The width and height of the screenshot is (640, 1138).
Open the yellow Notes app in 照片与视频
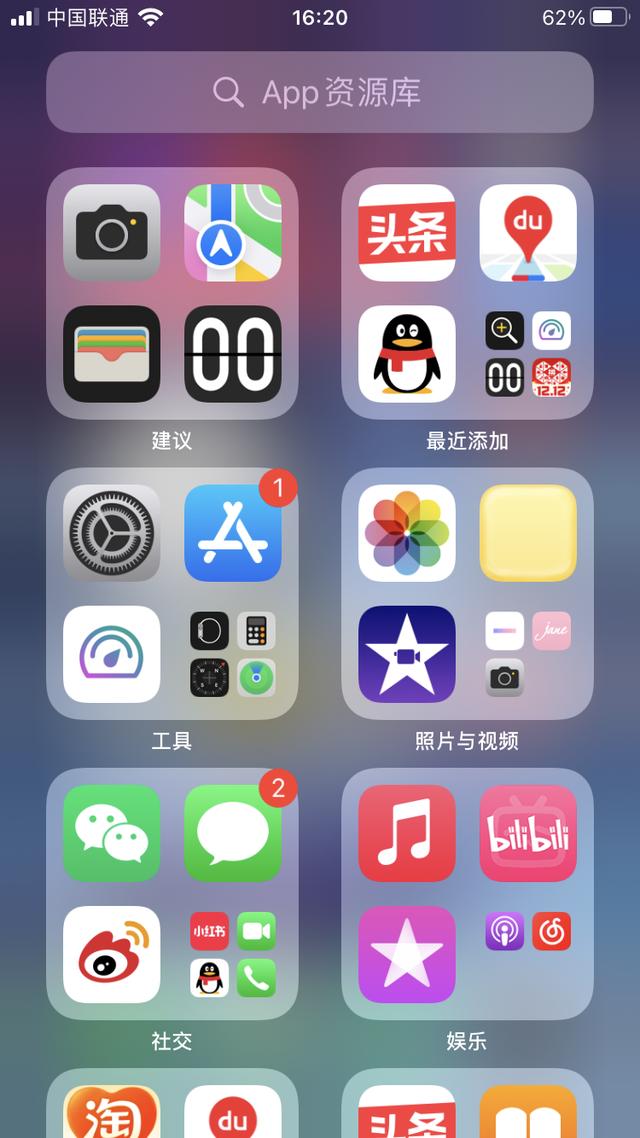(x=528, y=533)
